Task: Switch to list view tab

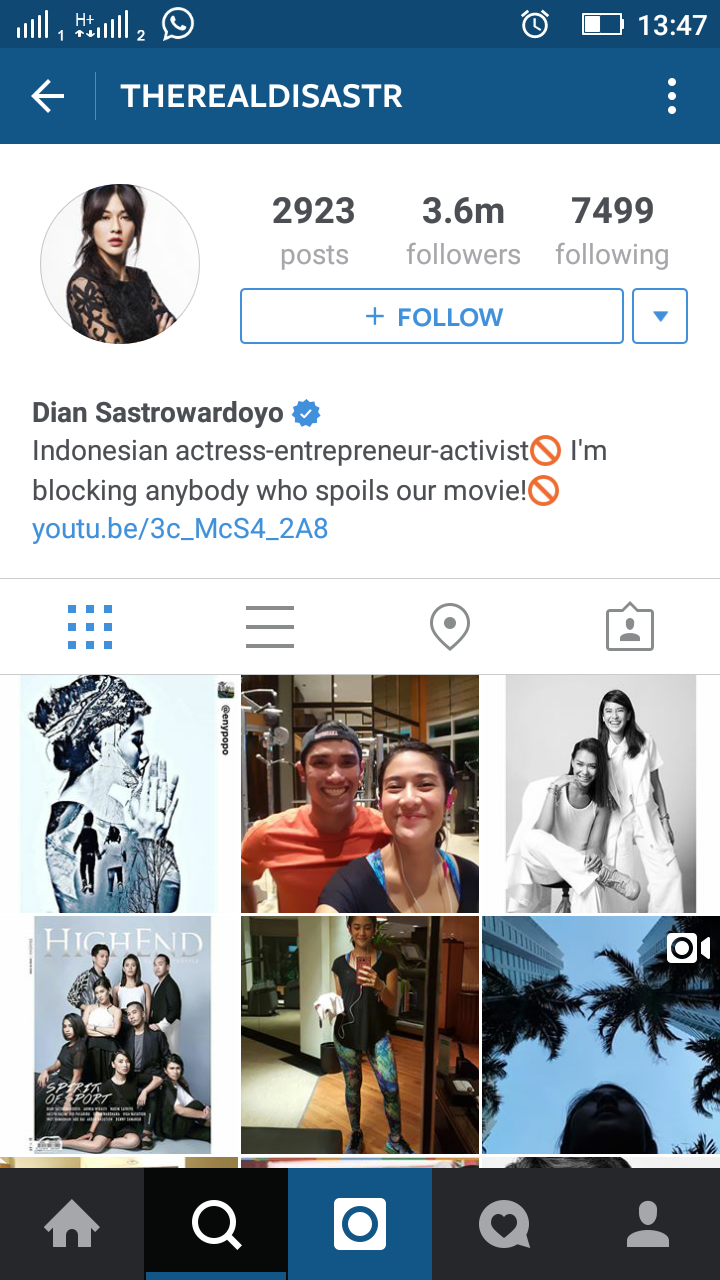Action: pyautogui.click(x=270, y=627)
